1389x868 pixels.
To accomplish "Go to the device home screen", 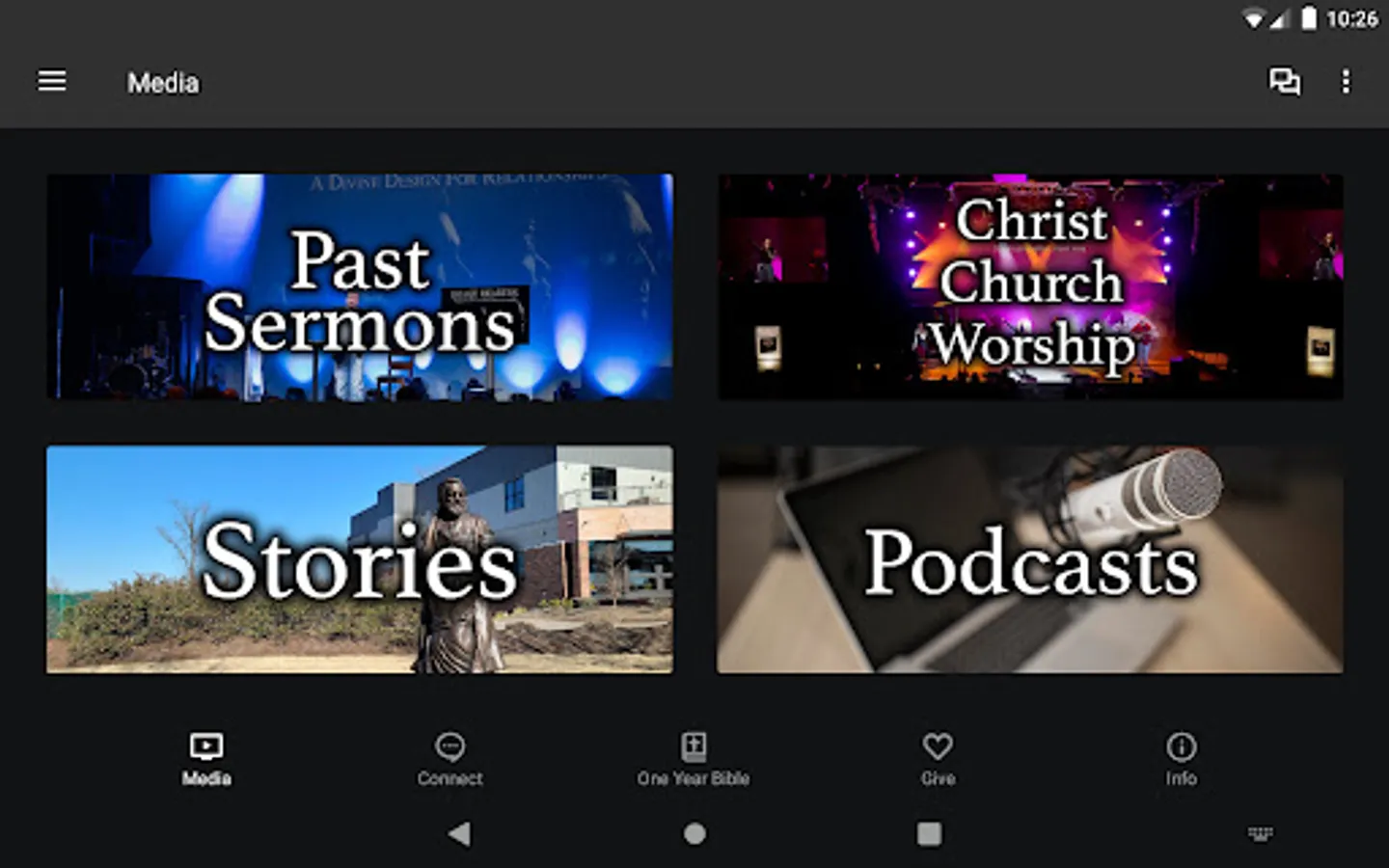I will 694,834.
